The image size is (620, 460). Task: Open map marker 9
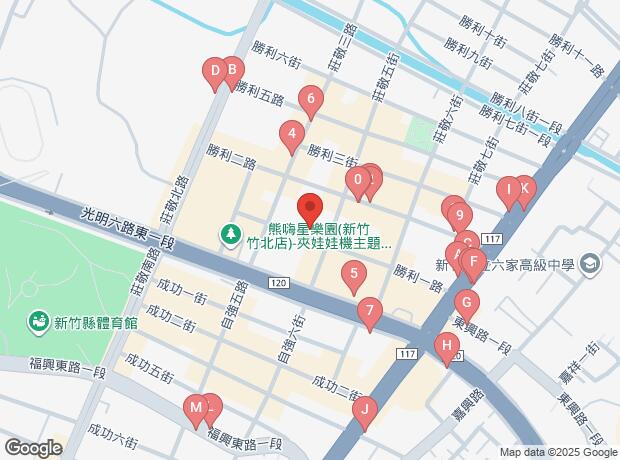[x=460, y=215]
